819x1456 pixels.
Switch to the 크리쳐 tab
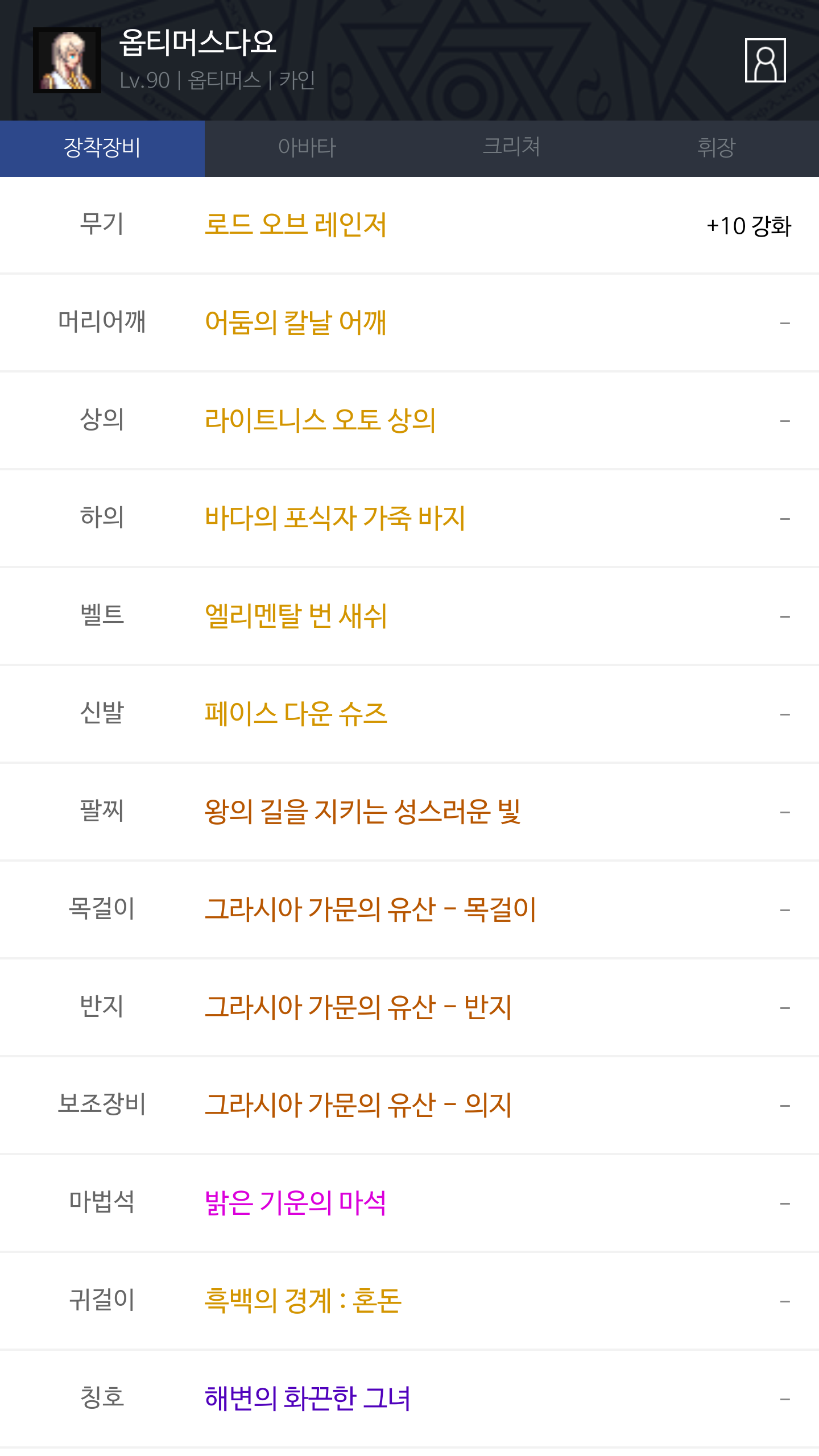coord(512,148)
